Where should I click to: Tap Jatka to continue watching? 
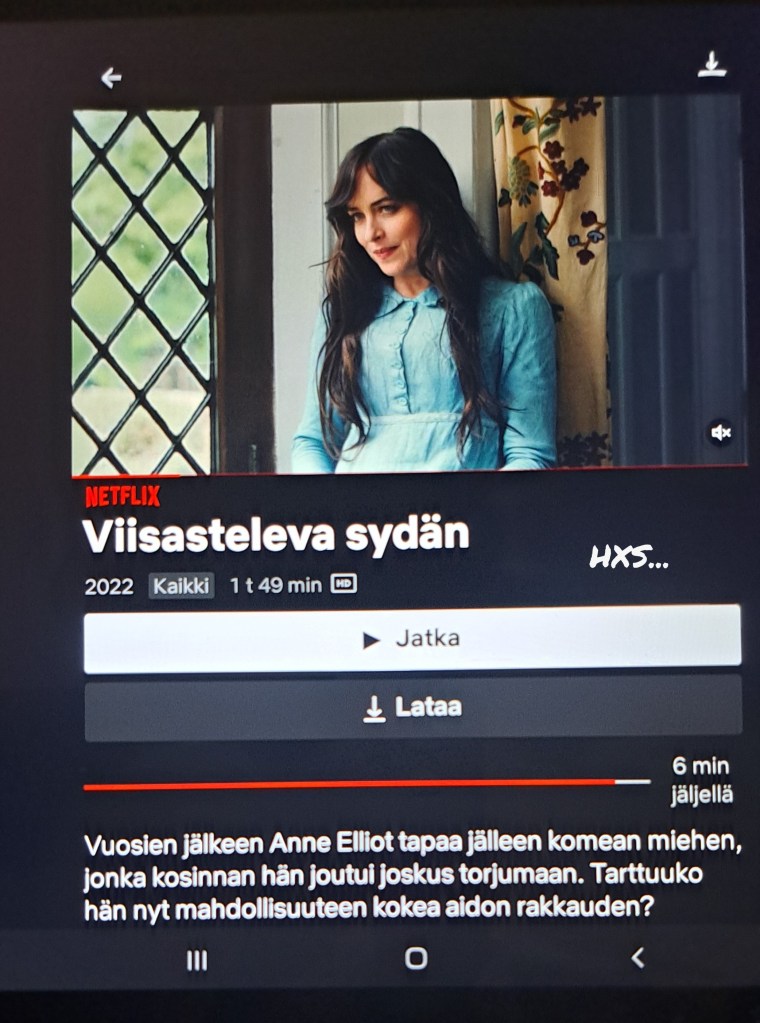tap(412, 639)
